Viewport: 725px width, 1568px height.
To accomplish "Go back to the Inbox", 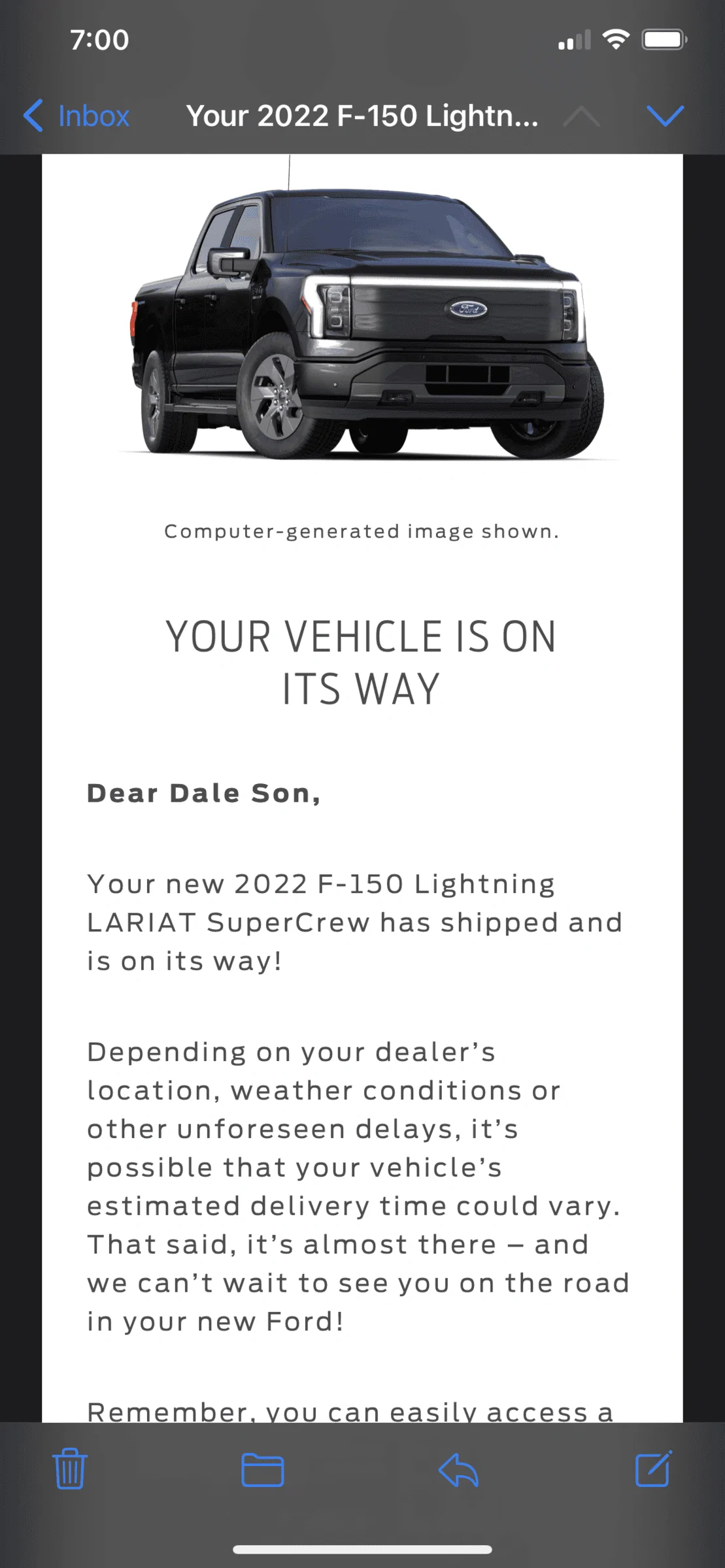I will click(77, 116).
